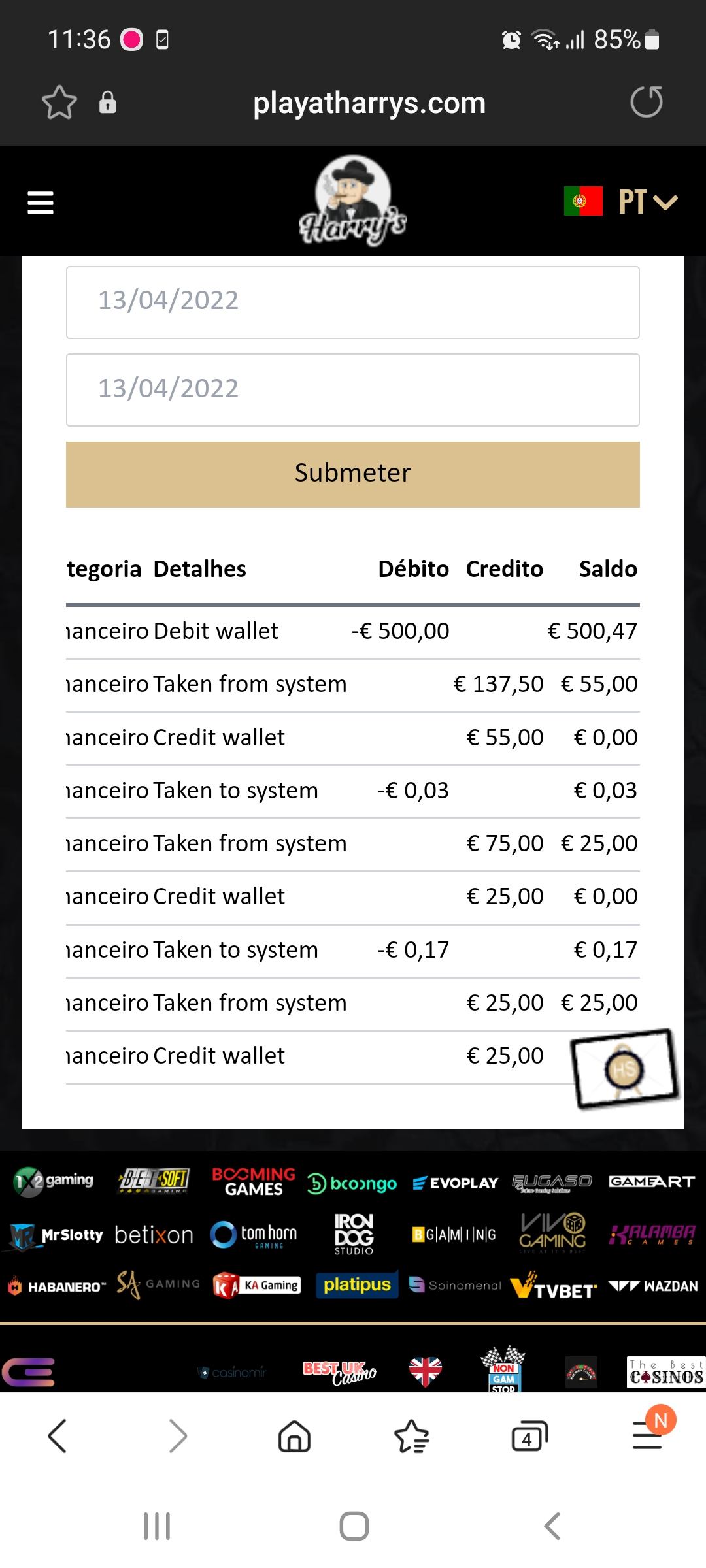Reload the page

[646, 102]
